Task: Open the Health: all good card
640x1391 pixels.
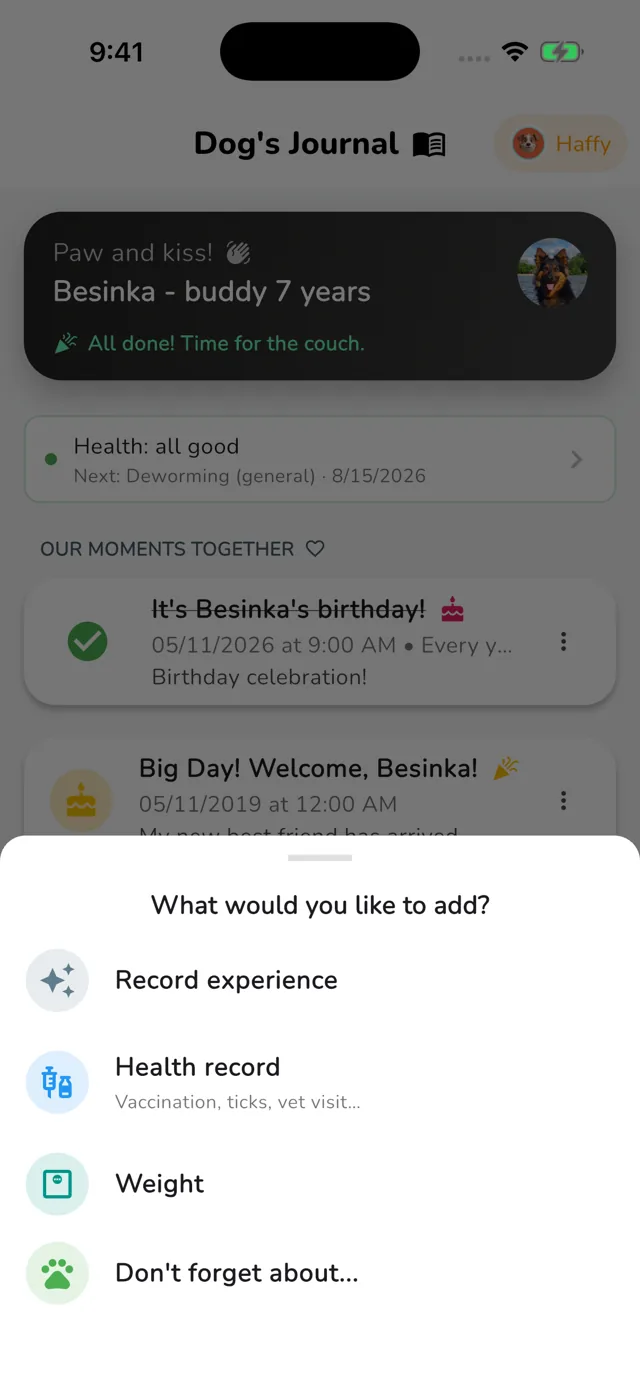Action: (x=320, y=460)
